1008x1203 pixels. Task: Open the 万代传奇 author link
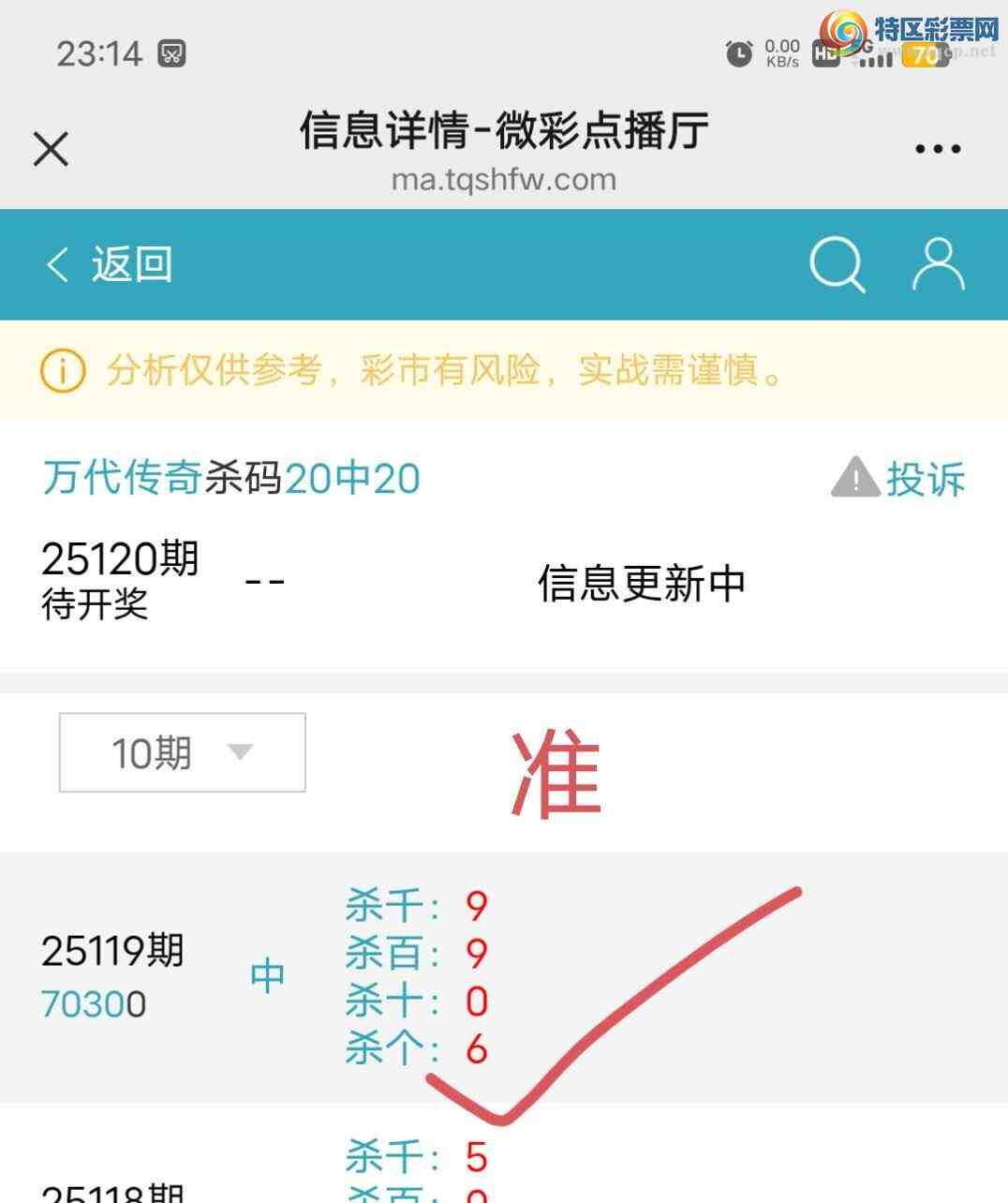pos(122,478)
